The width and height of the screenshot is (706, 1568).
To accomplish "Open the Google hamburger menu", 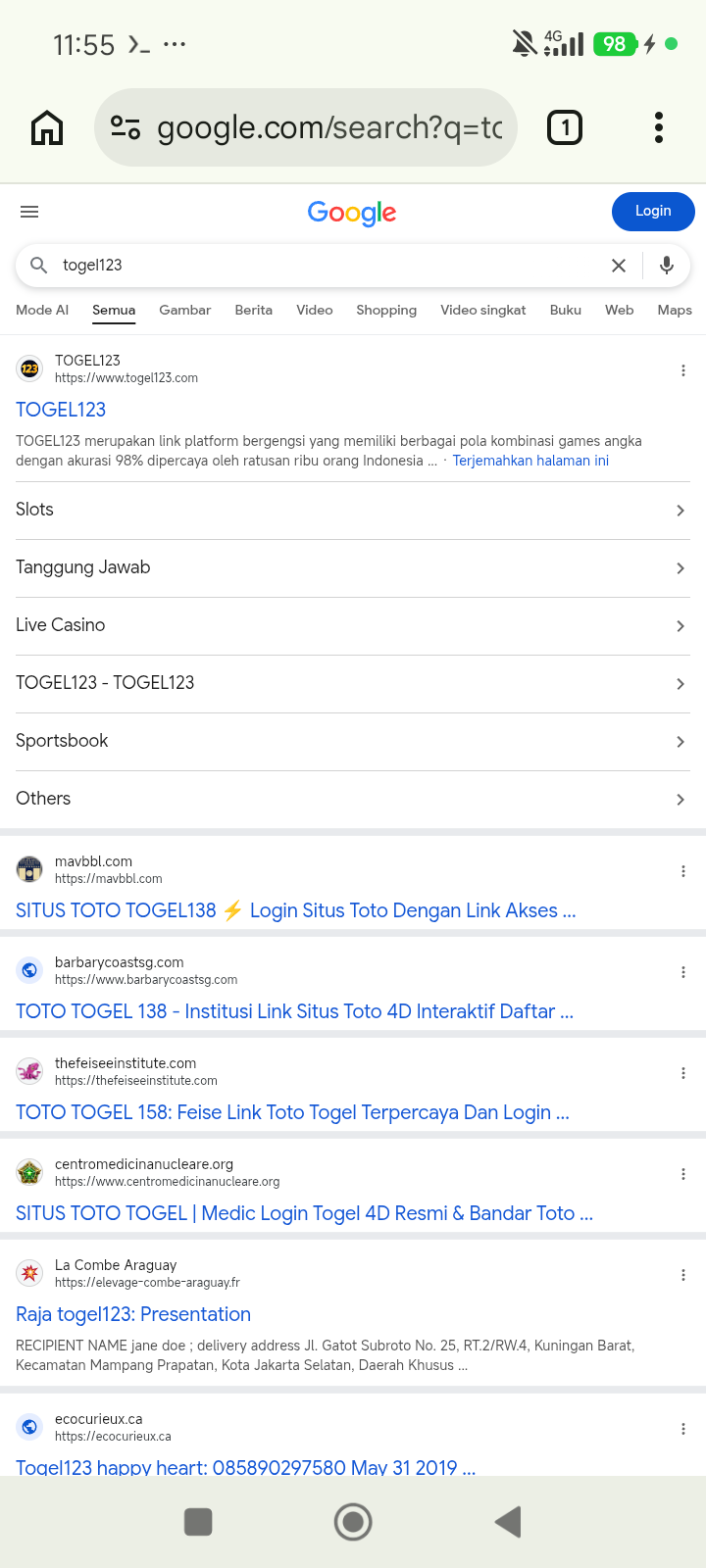I will [29, 212].
